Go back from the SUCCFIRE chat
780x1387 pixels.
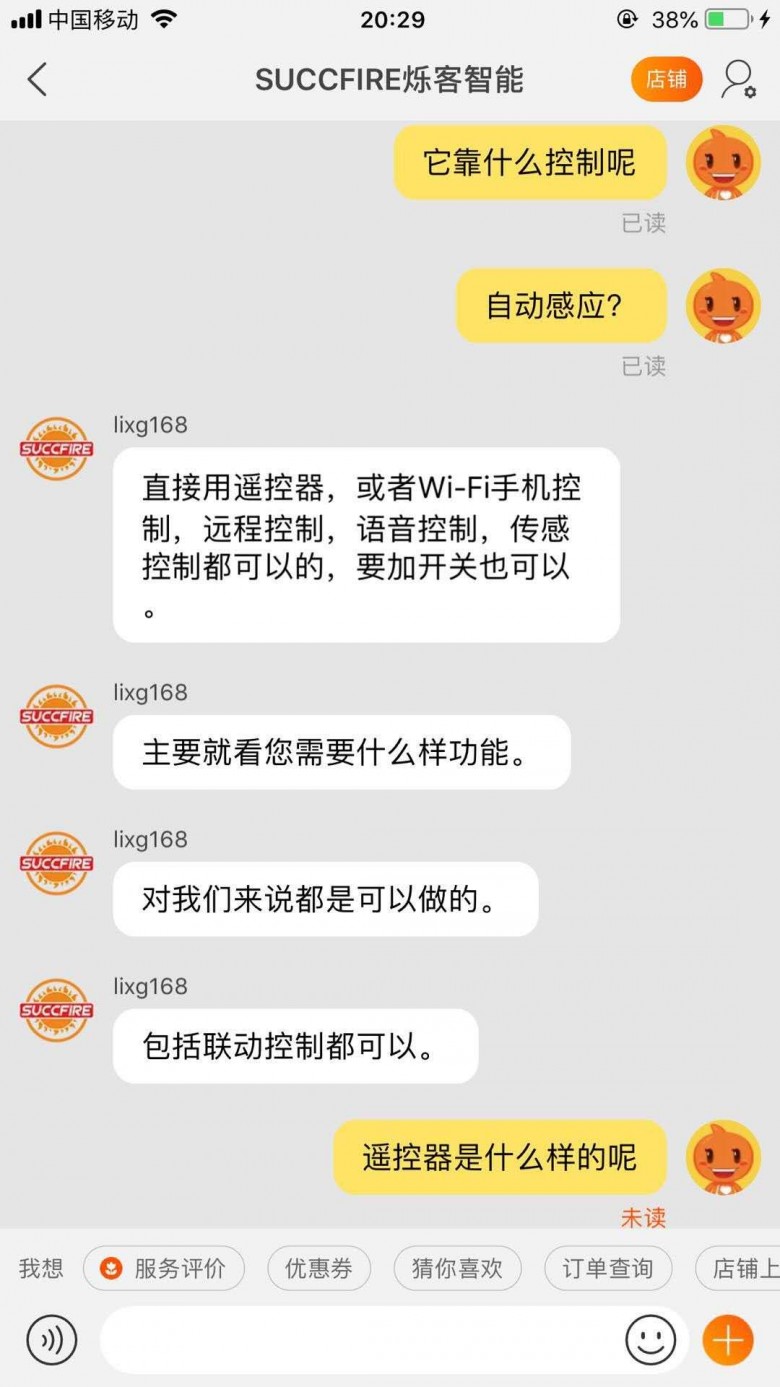[x=38, y=80]
